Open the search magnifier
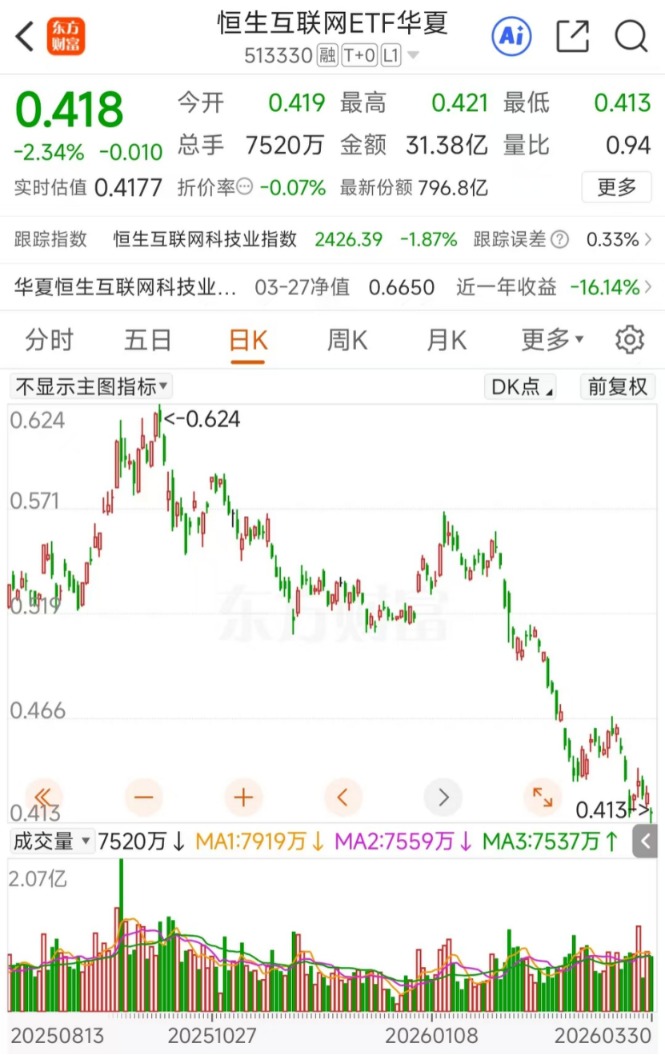Viewport: 665px width, 1055px height. pyautogui.click(x=631, y=37)
